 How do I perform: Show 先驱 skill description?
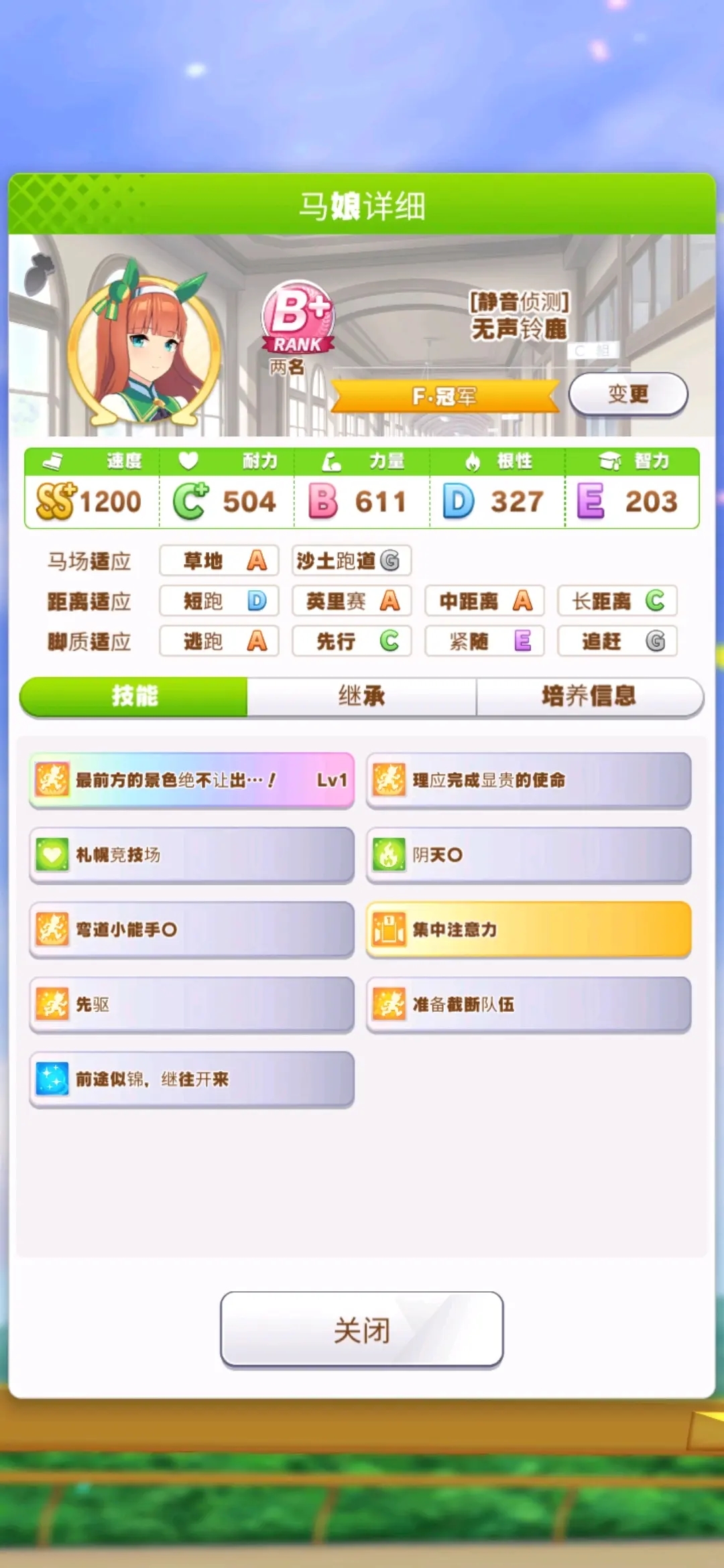192,1004
